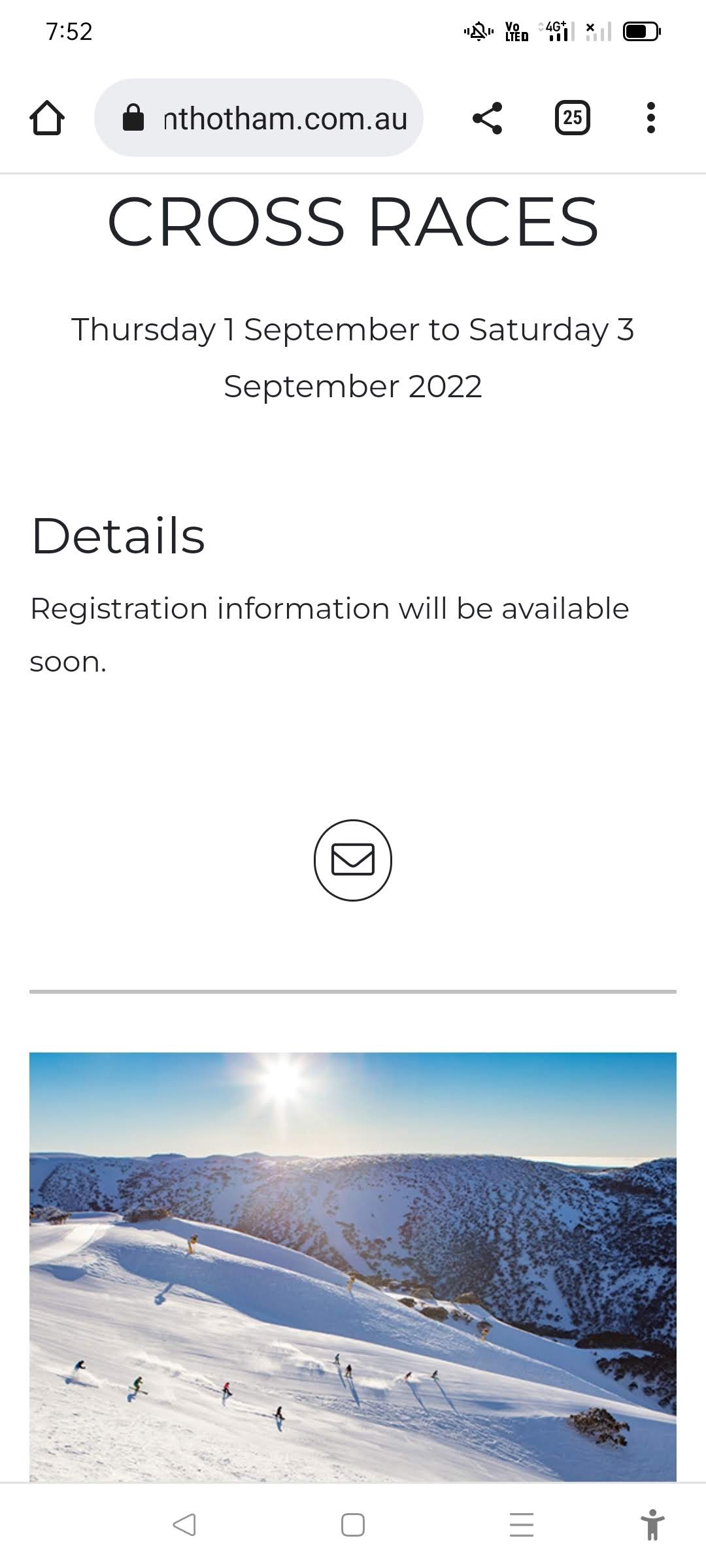
Task: Share this page
Action: tap(487, 118)
